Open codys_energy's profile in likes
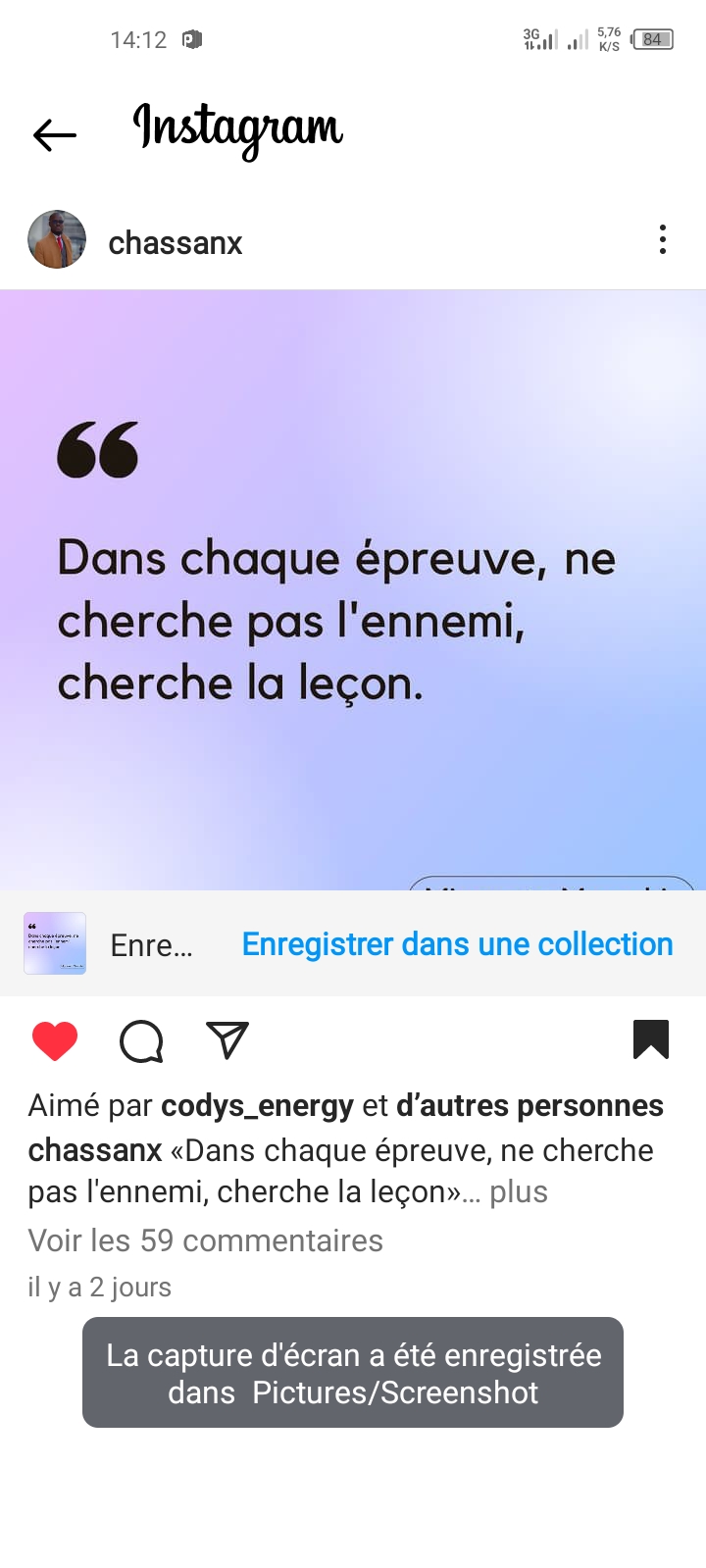Image resolution: width=706 pixels, height=1568 pixels. point(257,1105)
